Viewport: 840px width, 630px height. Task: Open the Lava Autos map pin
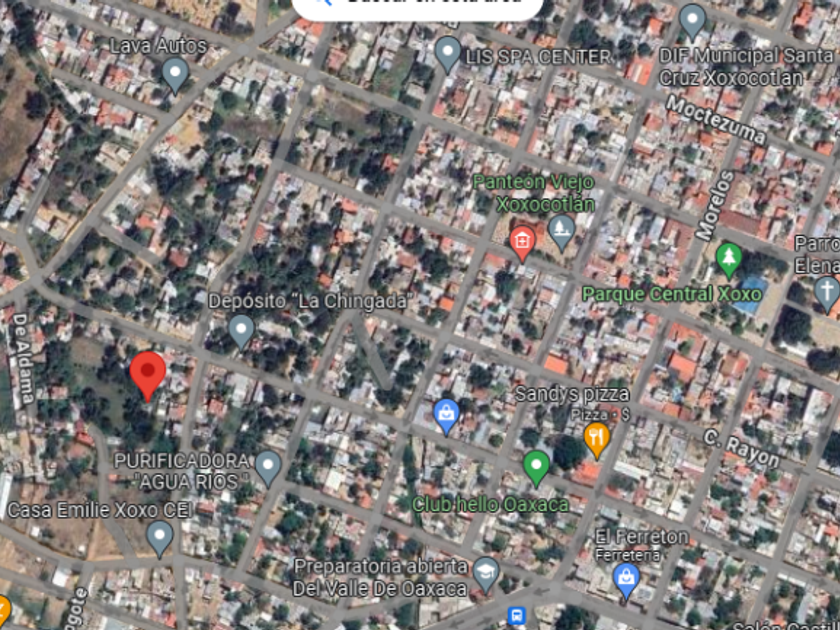pyautogui.click(x=175, y=74)
